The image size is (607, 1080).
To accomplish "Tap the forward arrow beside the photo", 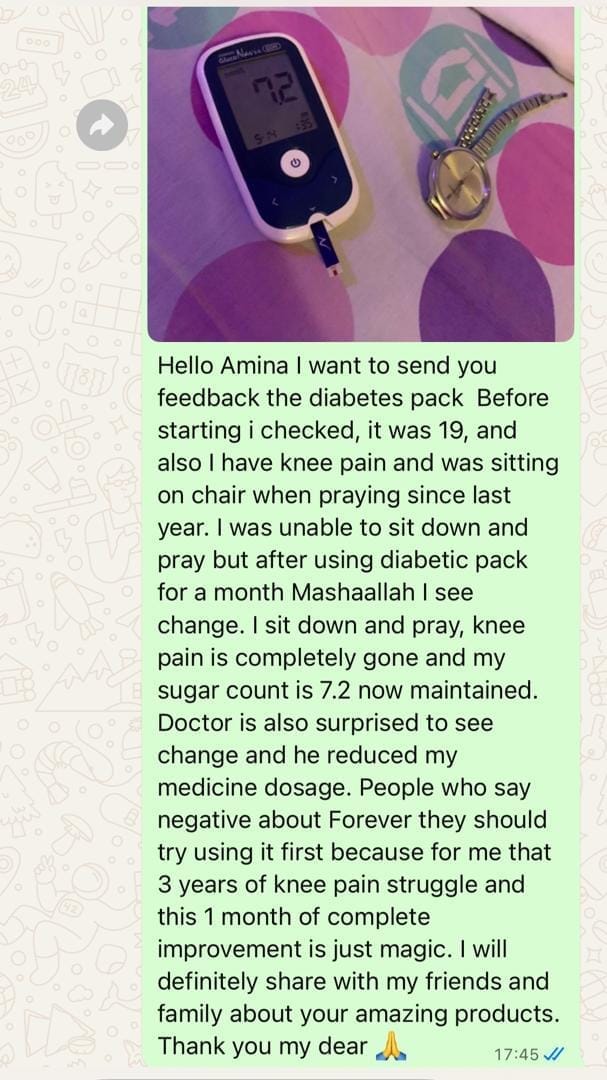I will click(103, 126).
